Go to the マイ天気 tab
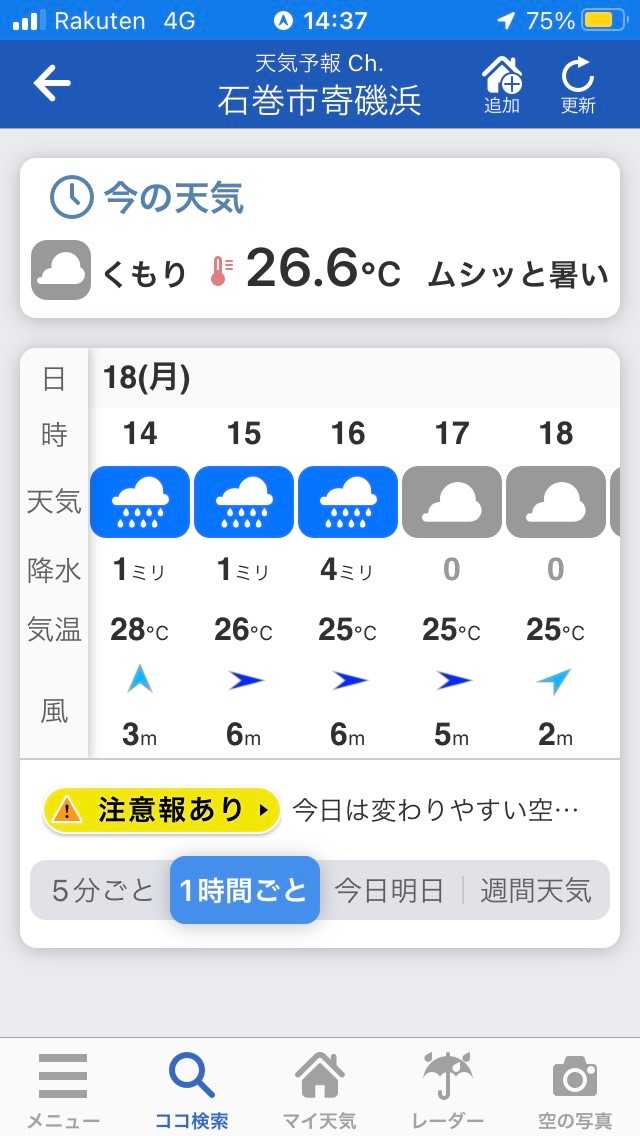The height and width of the screenshot is (1136, 640). [320, 1090]
